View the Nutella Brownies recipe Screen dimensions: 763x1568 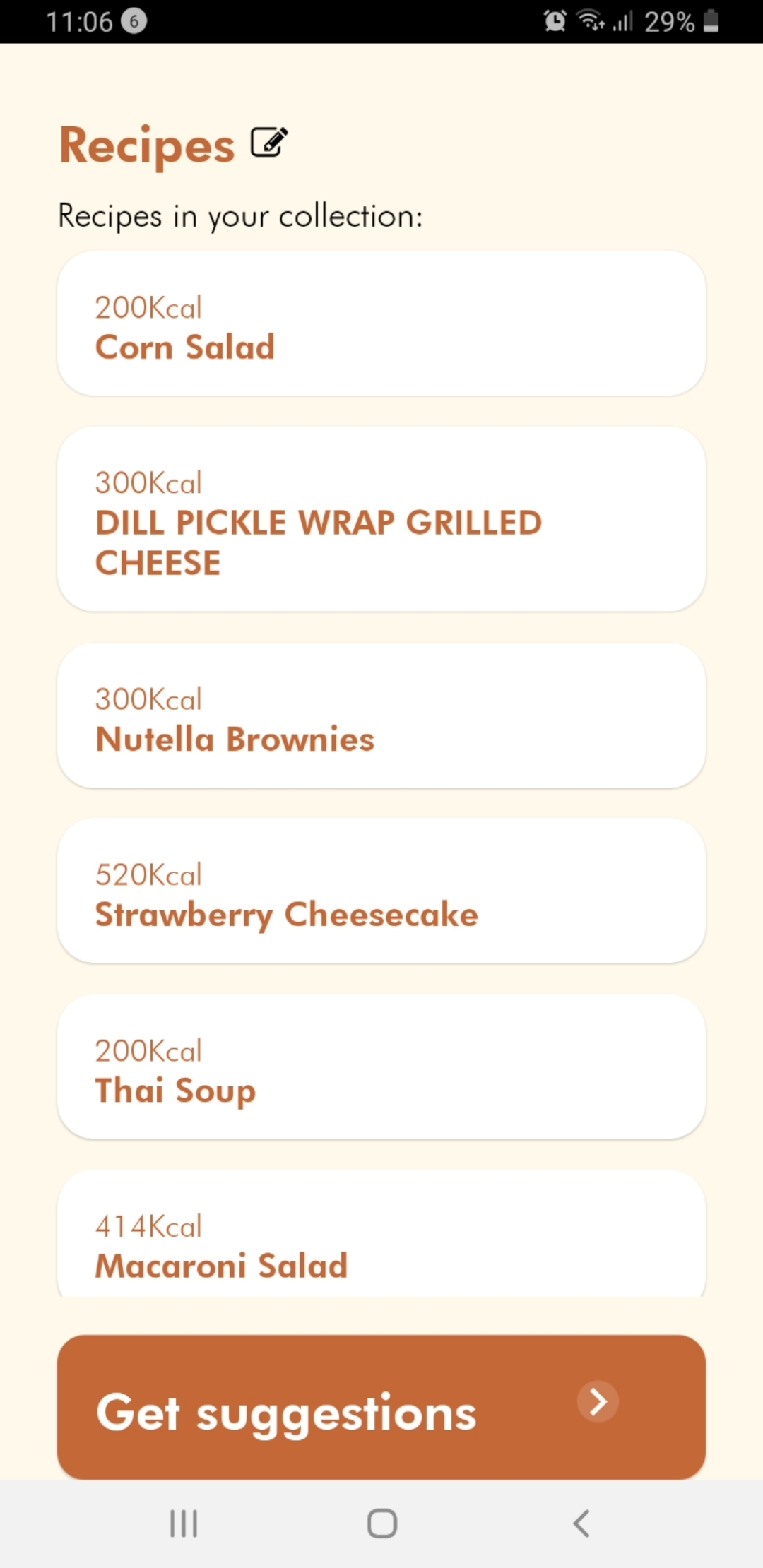click(381, 716)
